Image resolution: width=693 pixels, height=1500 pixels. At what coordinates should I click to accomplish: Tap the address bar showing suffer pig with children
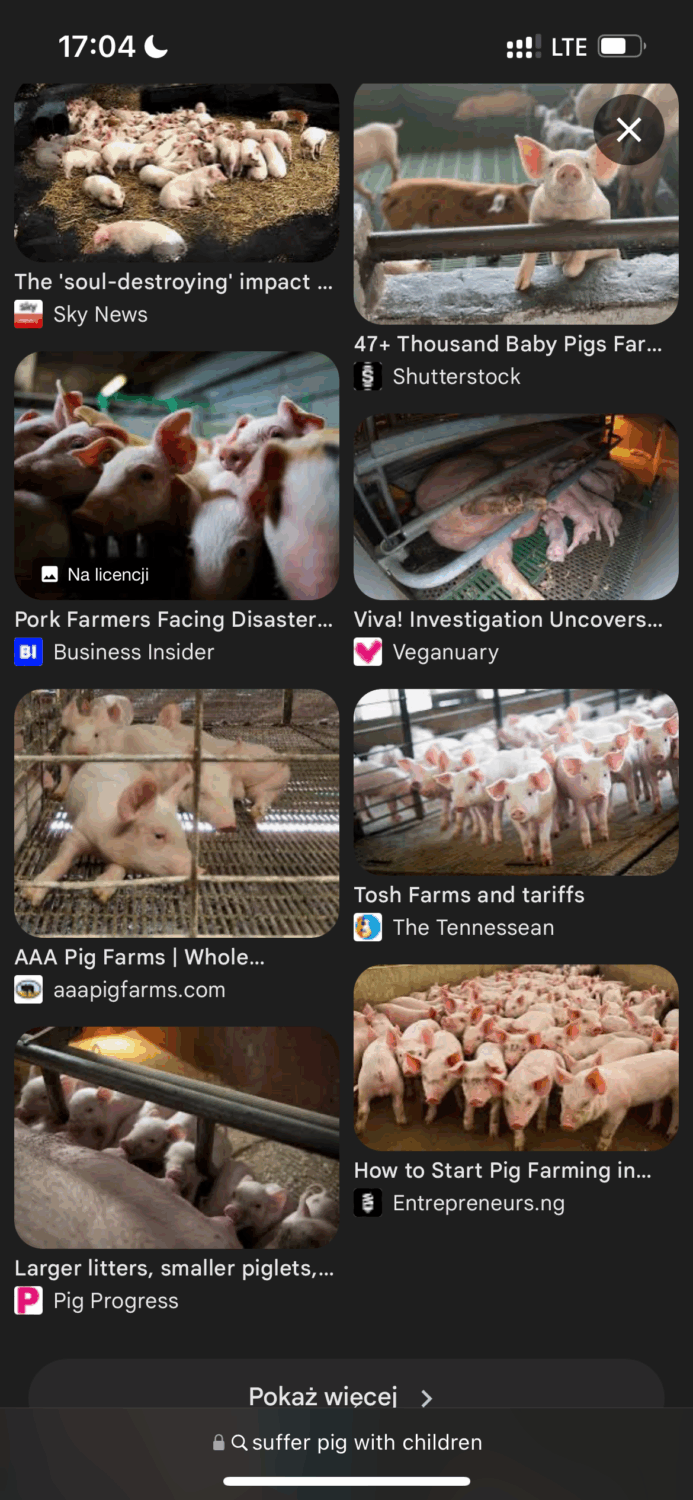(347, 1442)
